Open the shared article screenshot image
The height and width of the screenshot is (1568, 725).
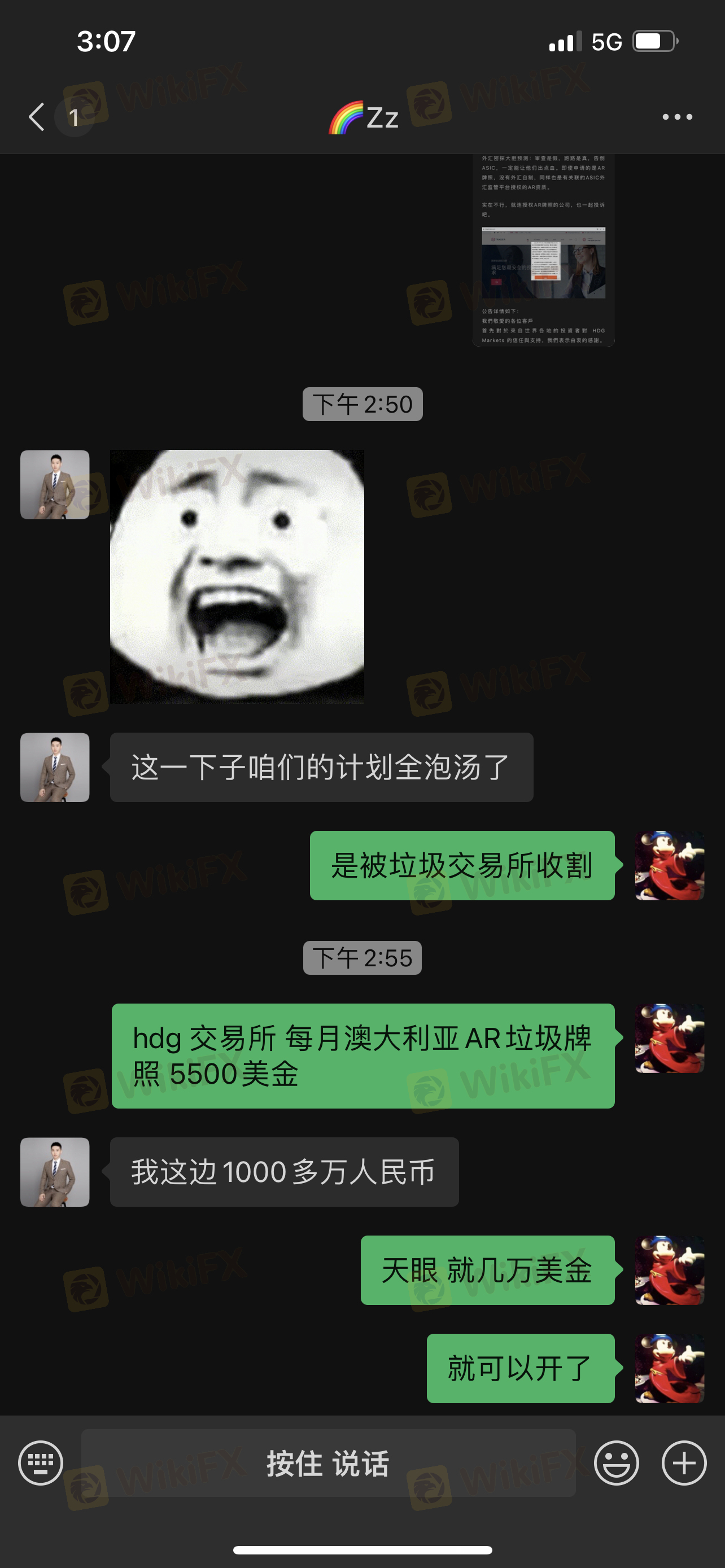tap(543, 249)
